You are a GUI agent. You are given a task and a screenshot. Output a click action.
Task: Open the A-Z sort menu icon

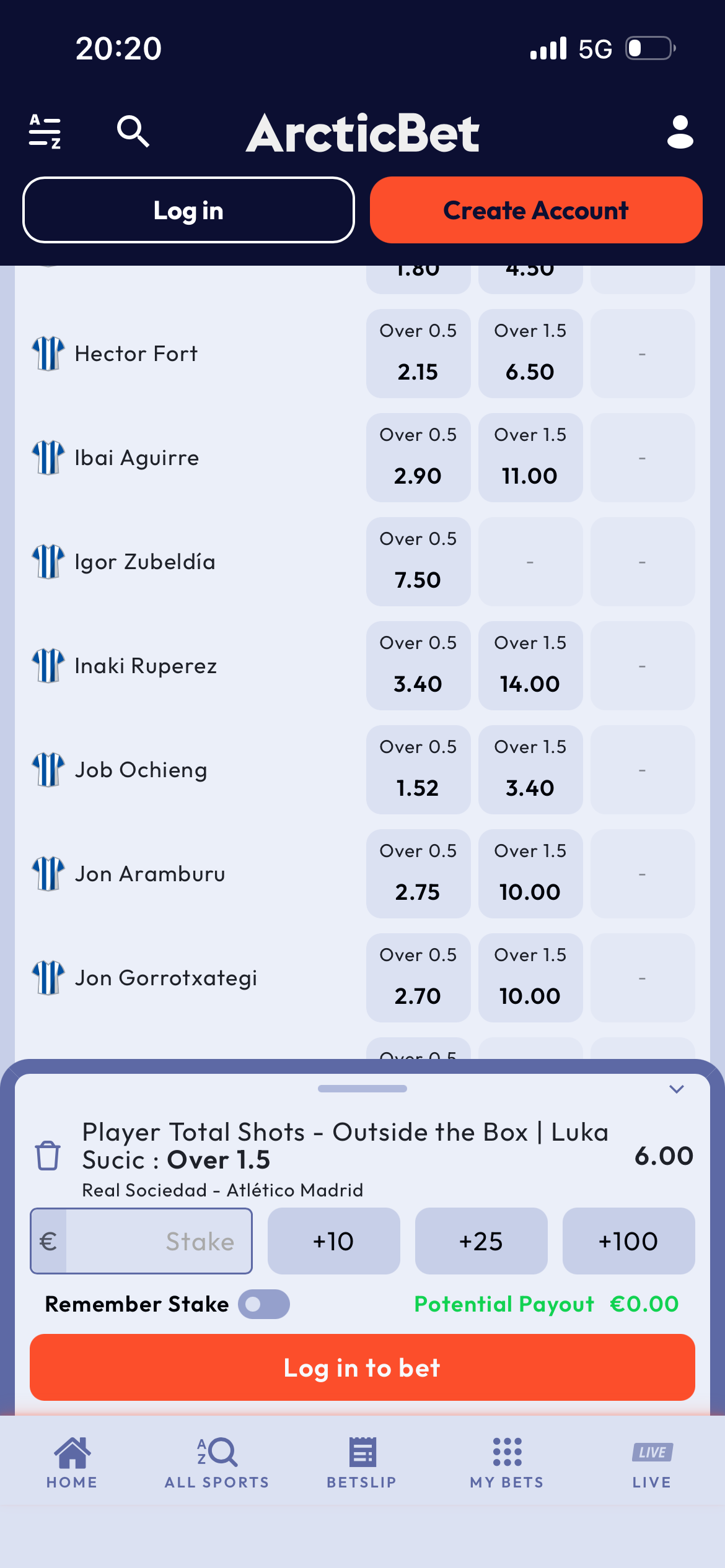[45, 131]
